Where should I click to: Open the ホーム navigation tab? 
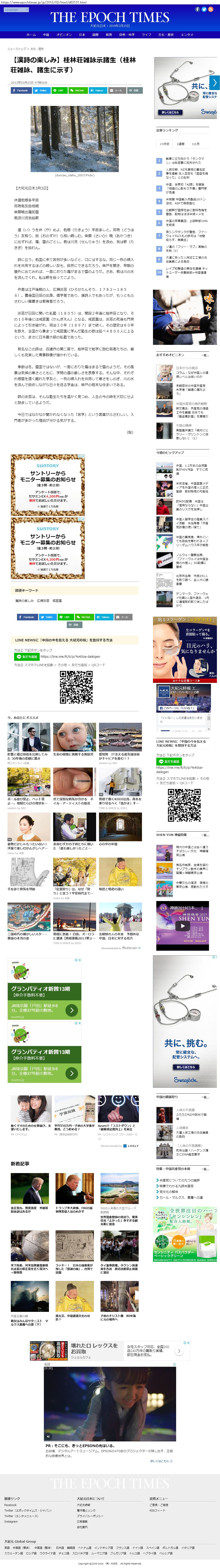[x=31, y=35]
